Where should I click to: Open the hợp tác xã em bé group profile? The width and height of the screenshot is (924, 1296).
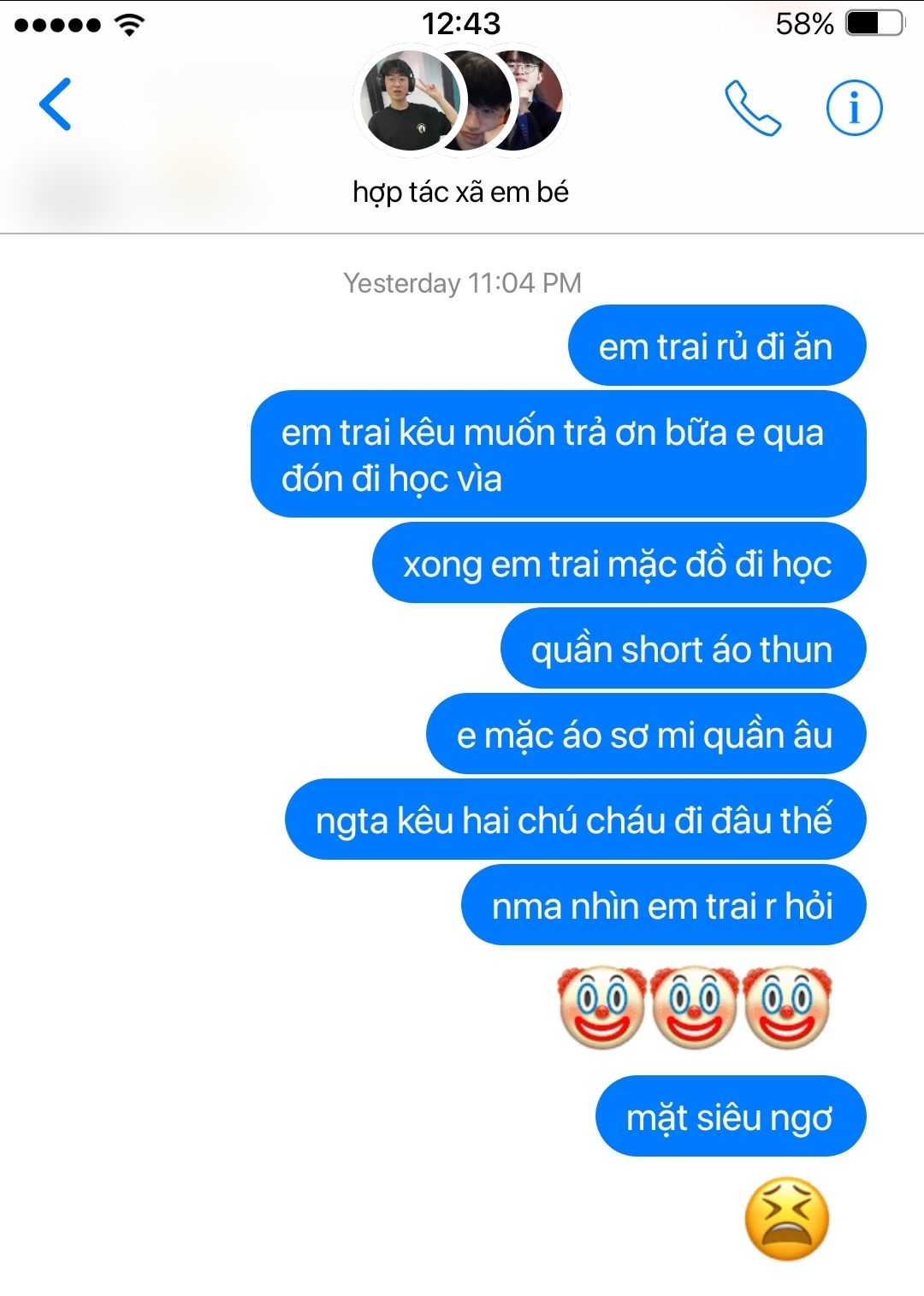pos(461,191)
